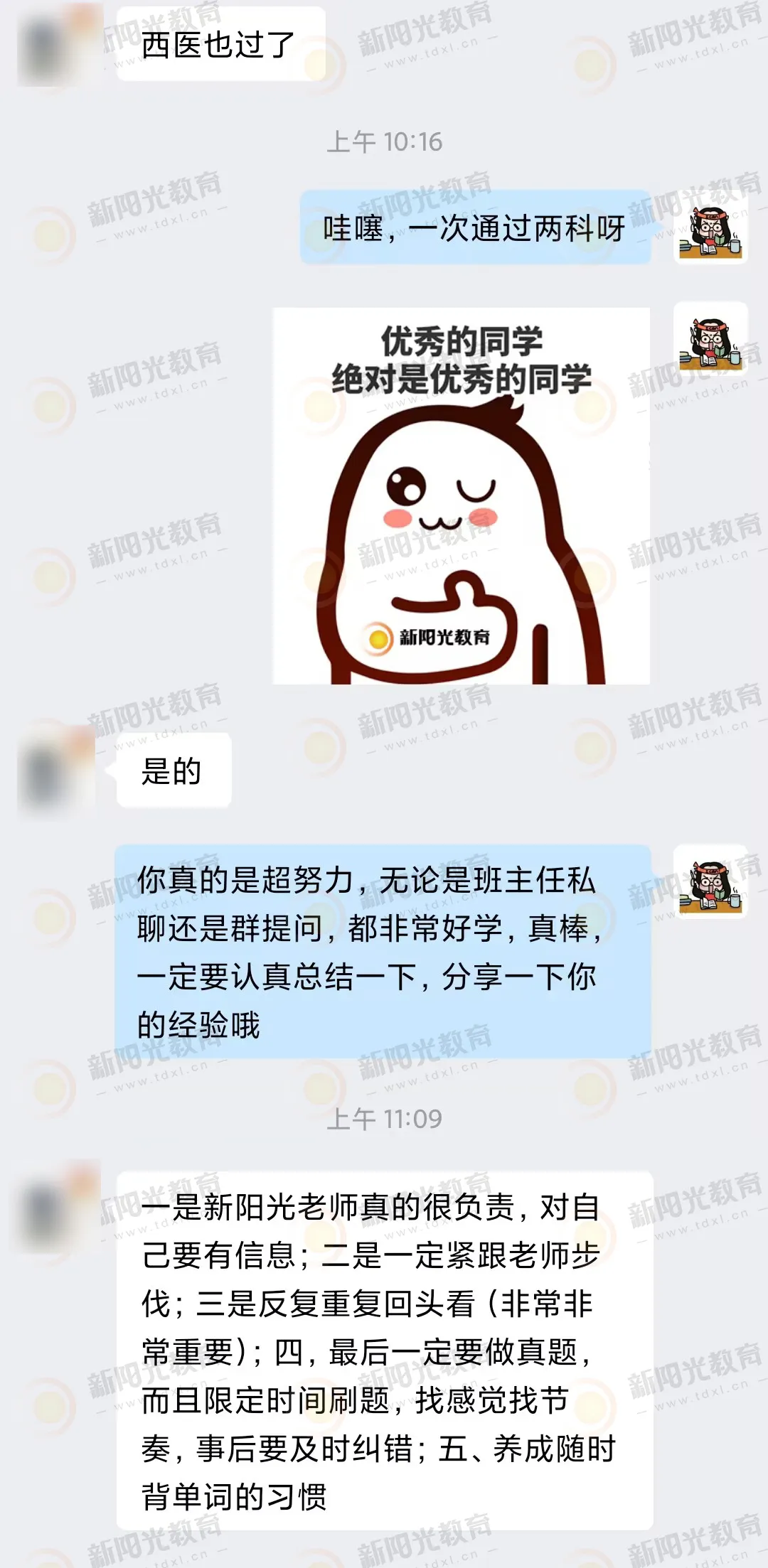Tap avatar beside the "你真的是超努力" message
This screenshot has width=768, height=1568.
pyautogui.click(x=710, y=881)
